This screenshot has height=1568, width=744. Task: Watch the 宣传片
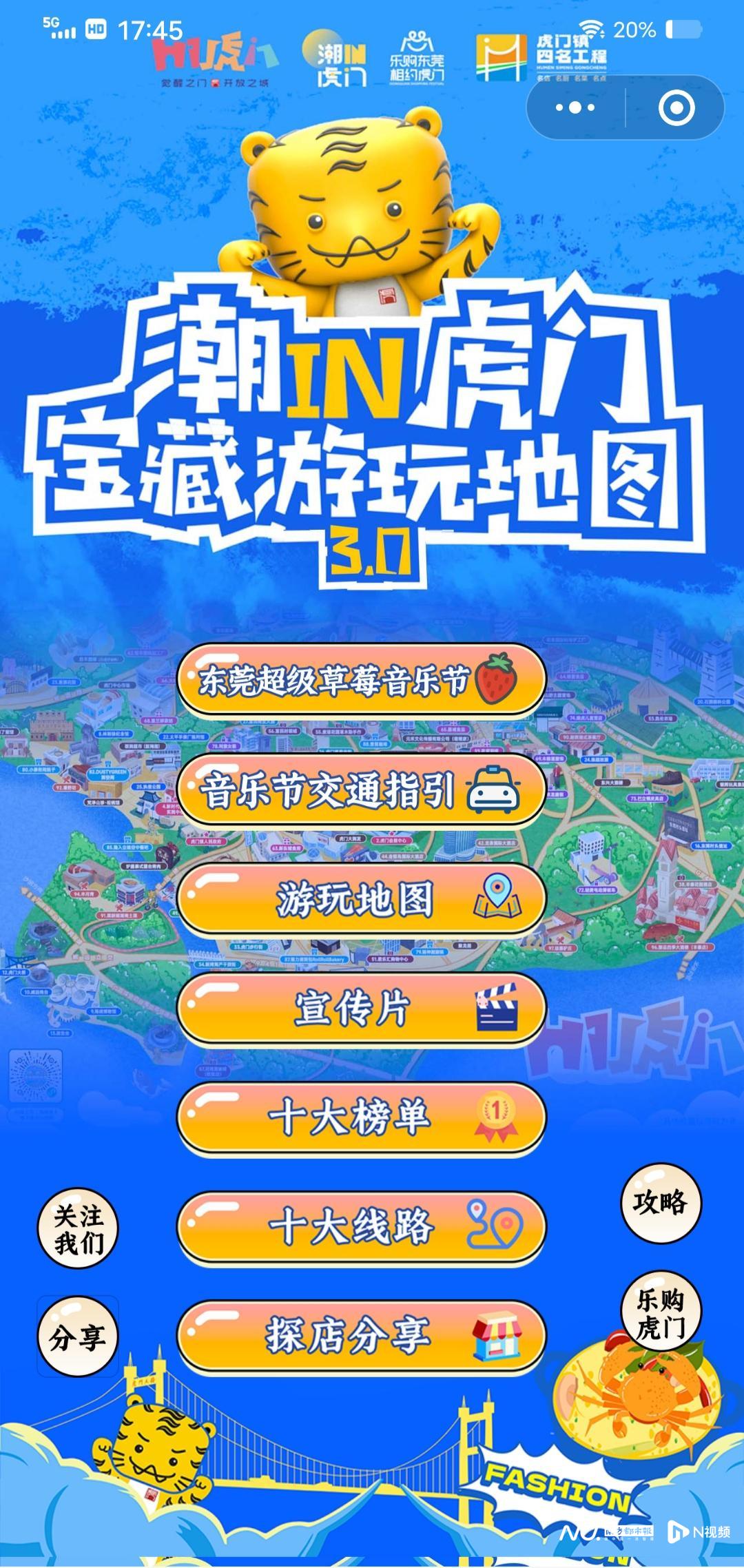pos(361,1008)
